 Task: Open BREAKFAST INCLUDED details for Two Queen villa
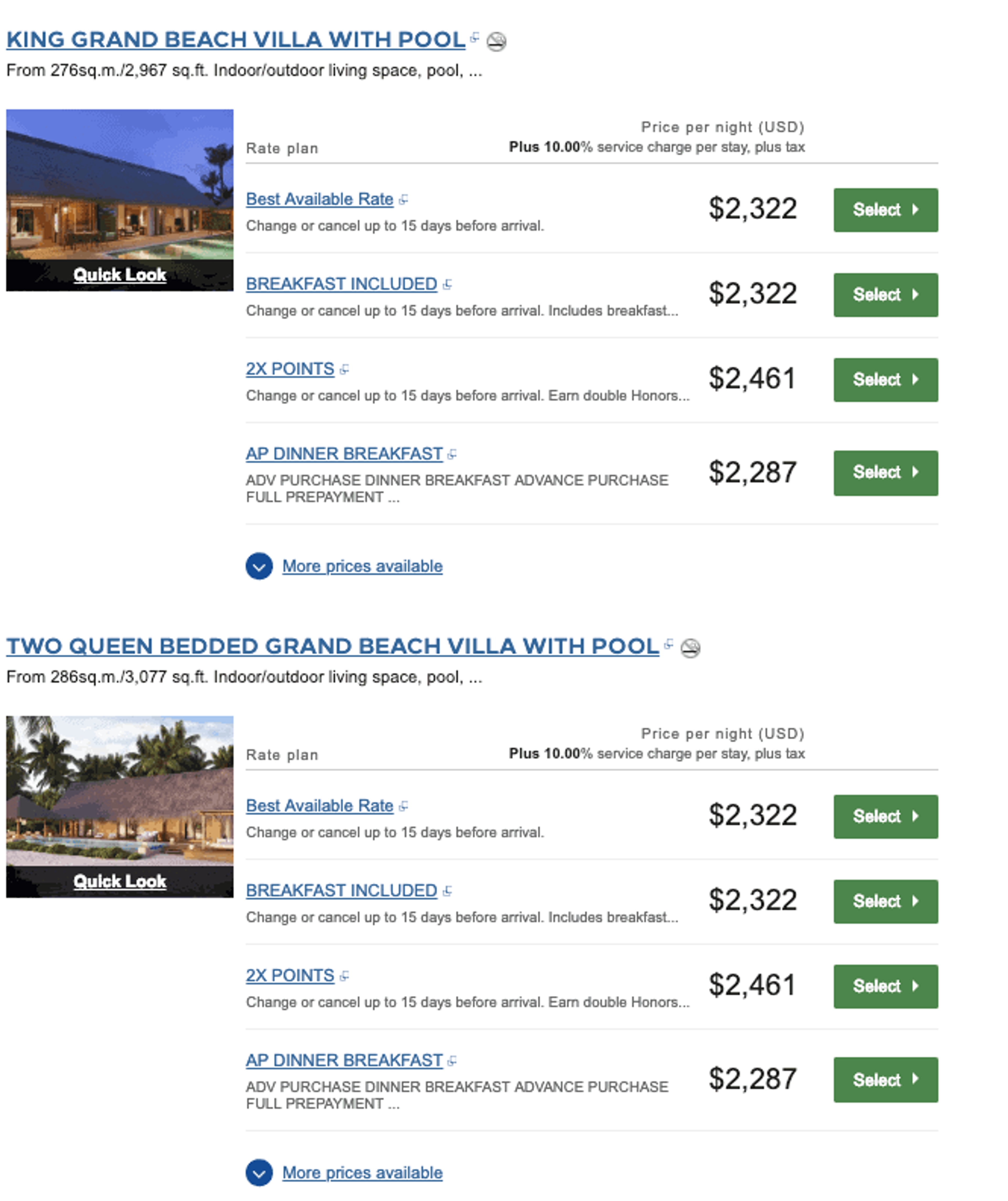[341, 891]
